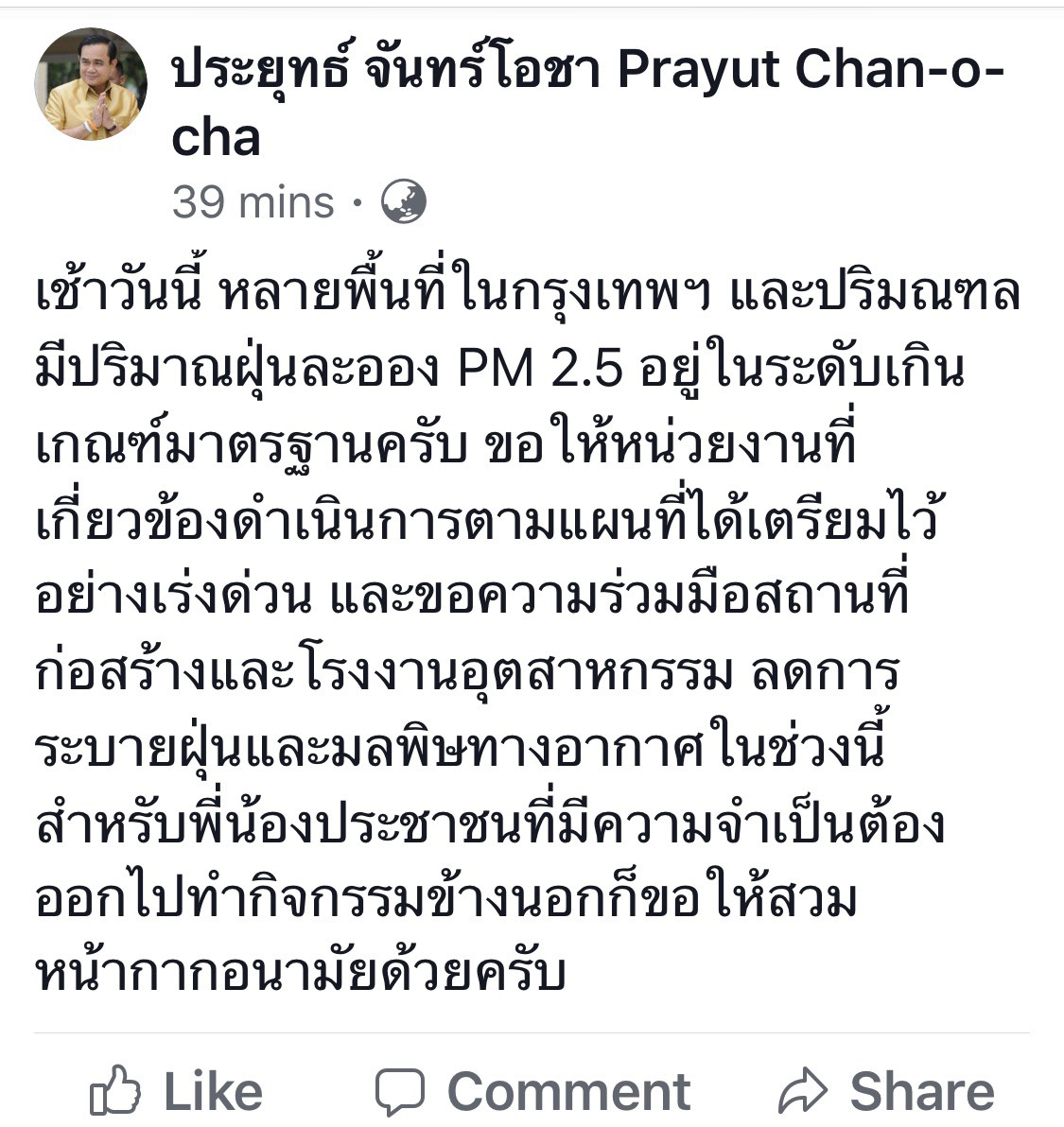This screenshot has height=1127, width=1064.
Task: Like Prayut Chan-o-cha's PM 2.5 post
Action: coord(176,1091)
